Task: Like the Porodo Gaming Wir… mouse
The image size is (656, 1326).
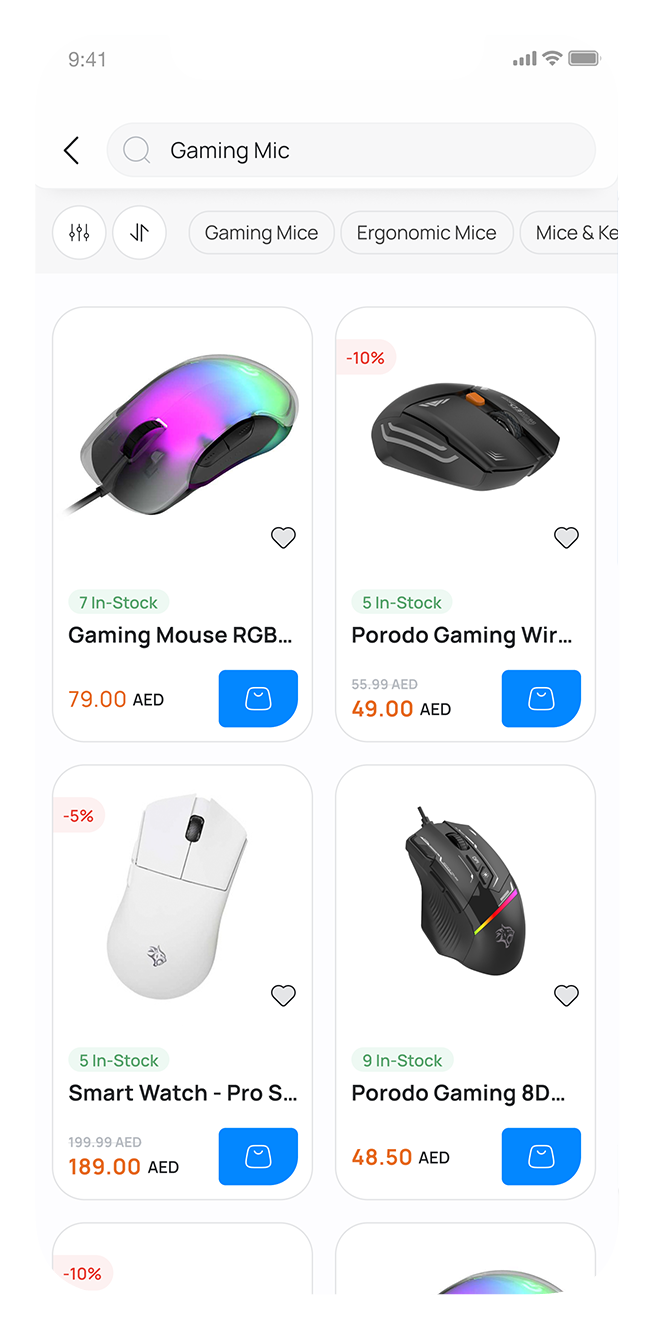Action: coord(566,538)
